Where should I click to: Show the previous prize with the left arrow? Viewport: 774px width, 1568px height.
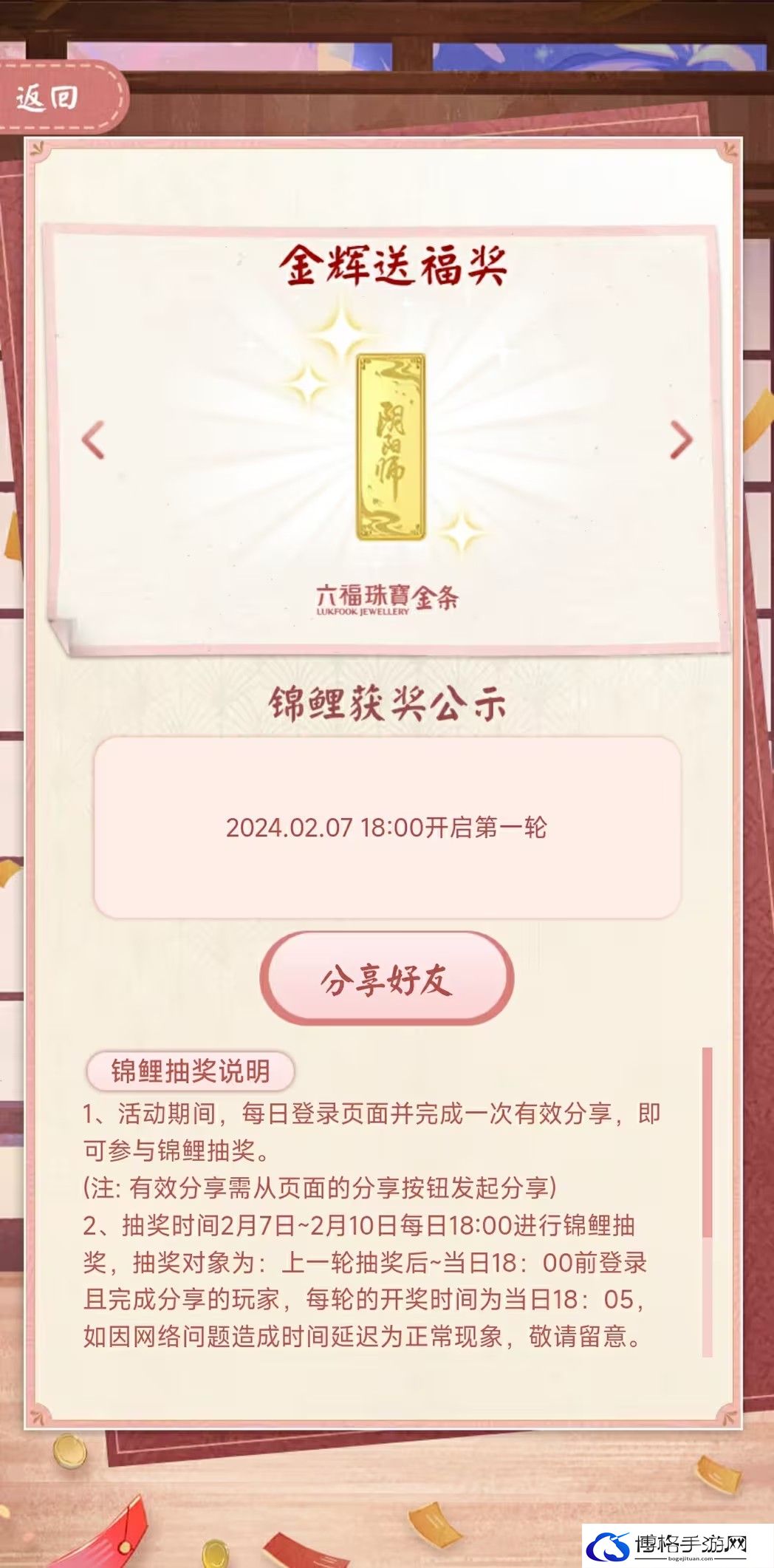coord(93,440)
